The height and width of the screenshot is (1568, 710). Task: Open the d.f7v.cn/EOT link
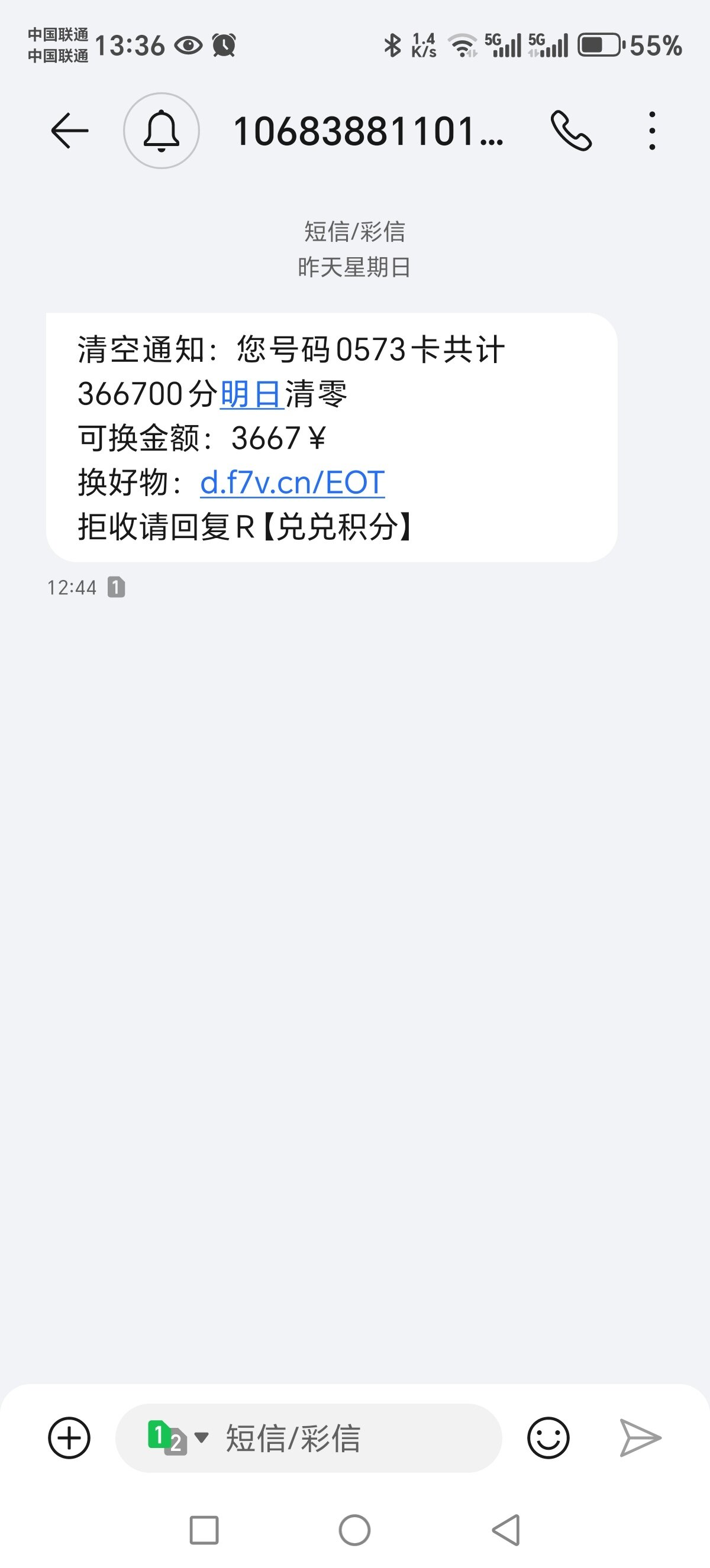tap(292, 482)
